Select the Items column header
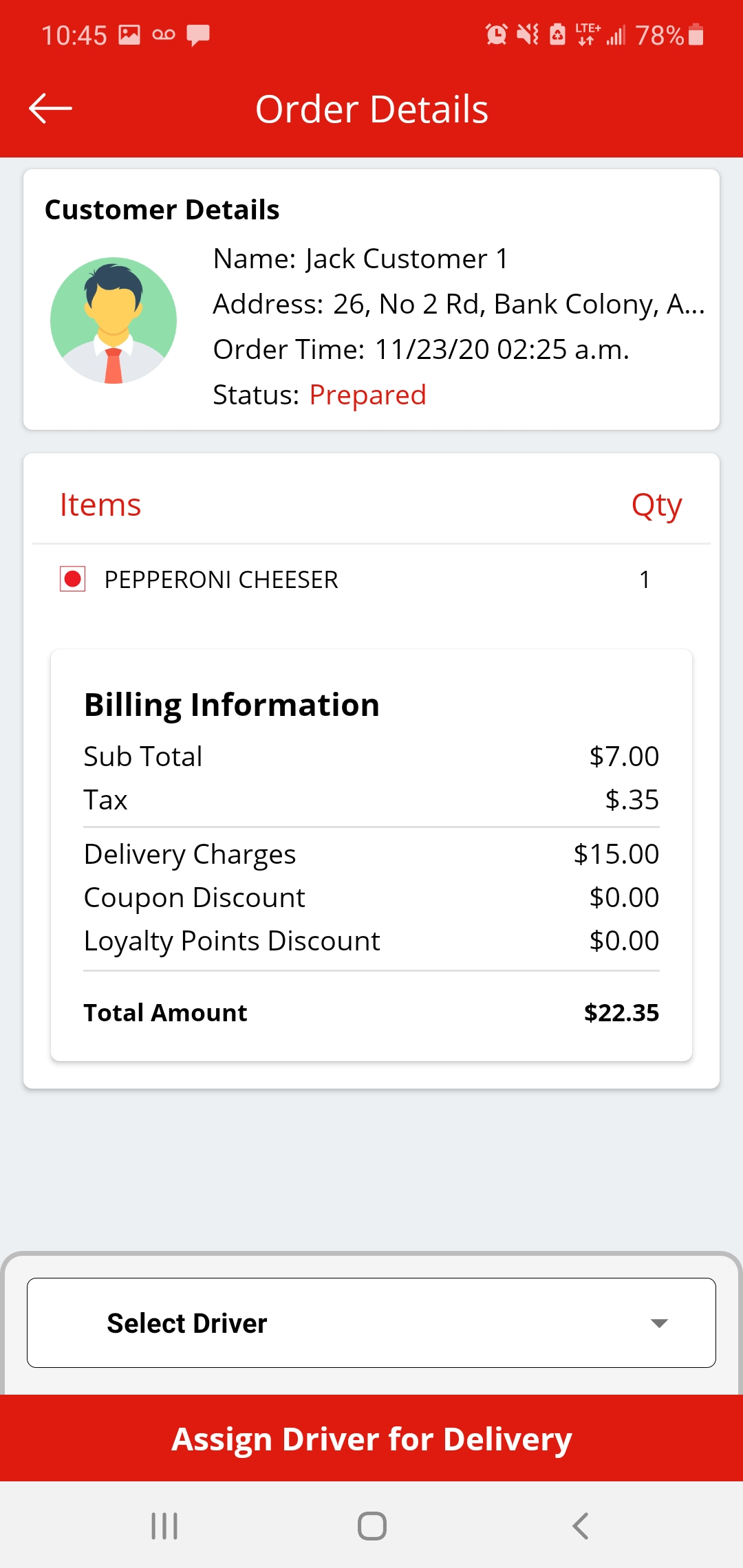743x1568 pixels. [100, 504]
